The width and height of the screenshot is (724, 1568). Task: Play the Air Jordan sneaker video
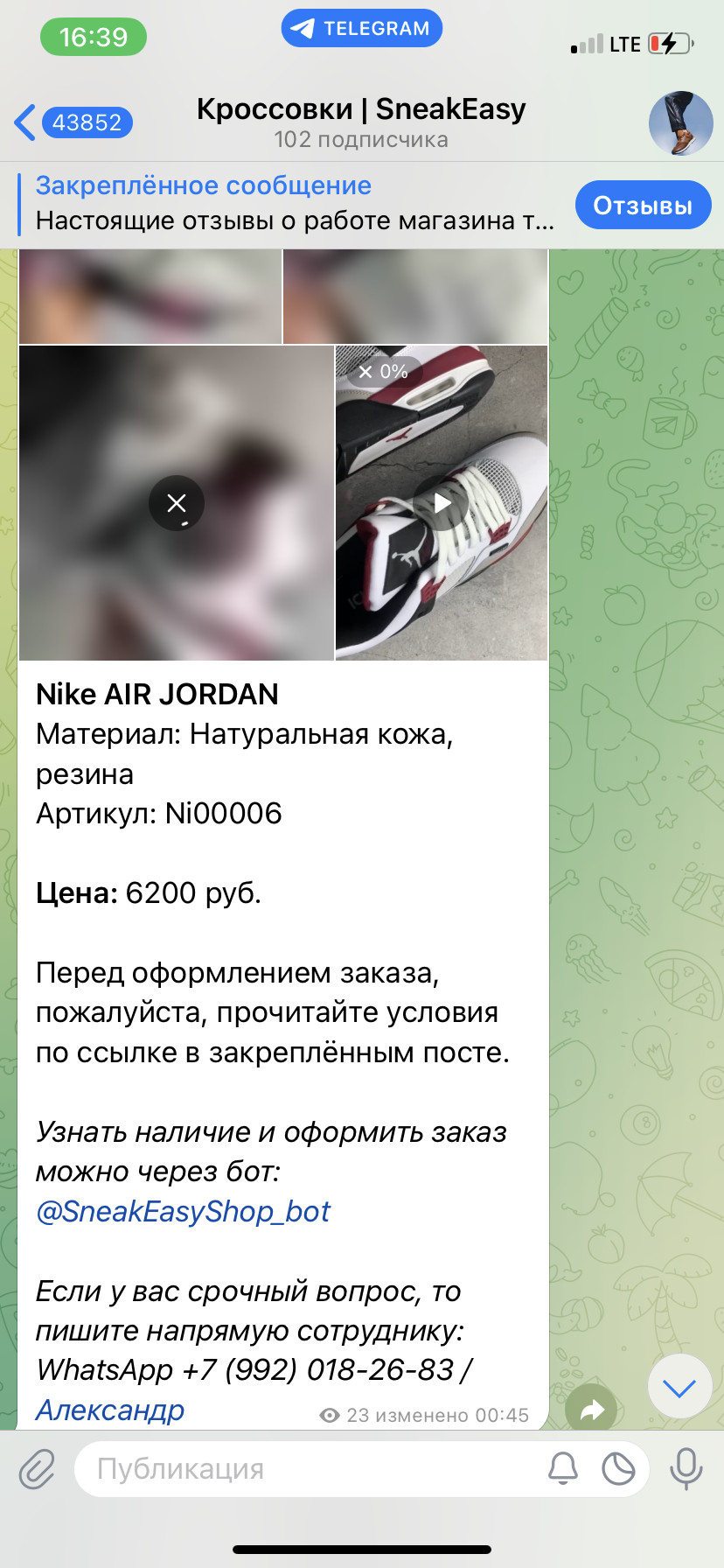pos(442,503)
